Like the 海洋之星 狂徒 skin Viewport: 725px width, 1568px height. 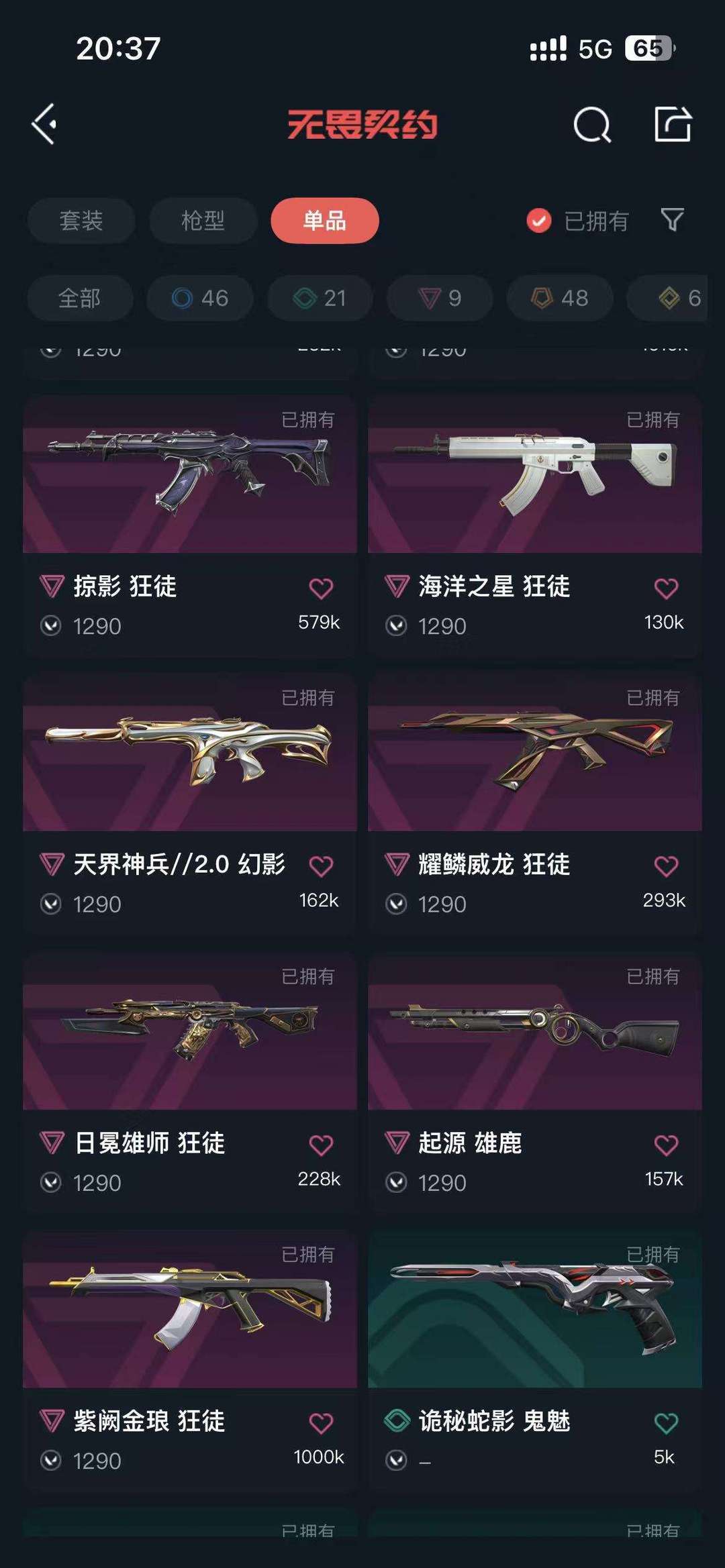[666, 588]
